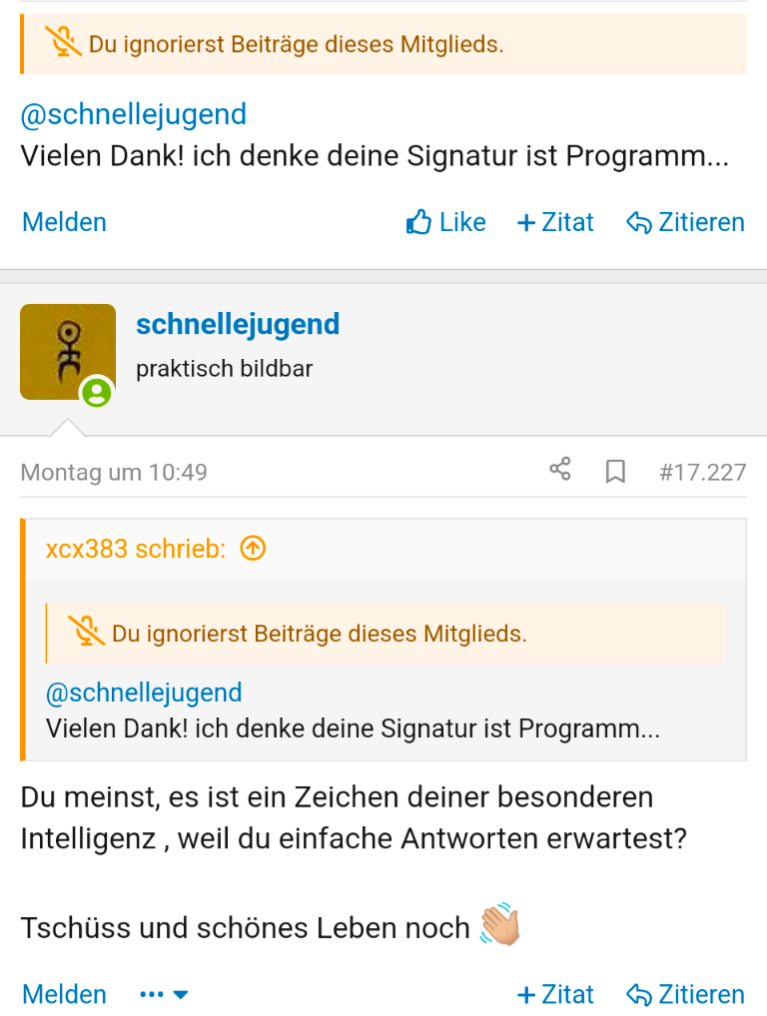Share post #17.227
Viewport: 767px width, 1016px height.
coord(560,470)
